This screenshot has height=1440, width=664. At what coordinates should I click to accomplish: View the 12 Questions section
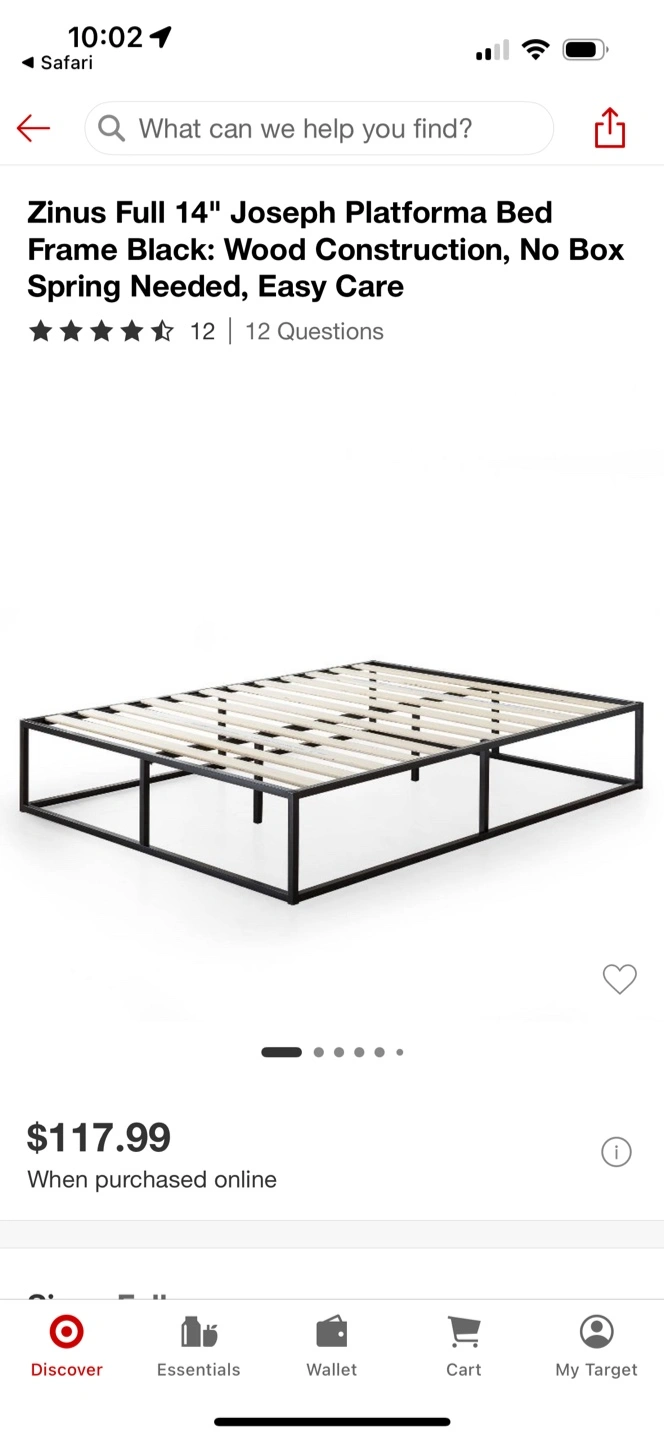314,331
